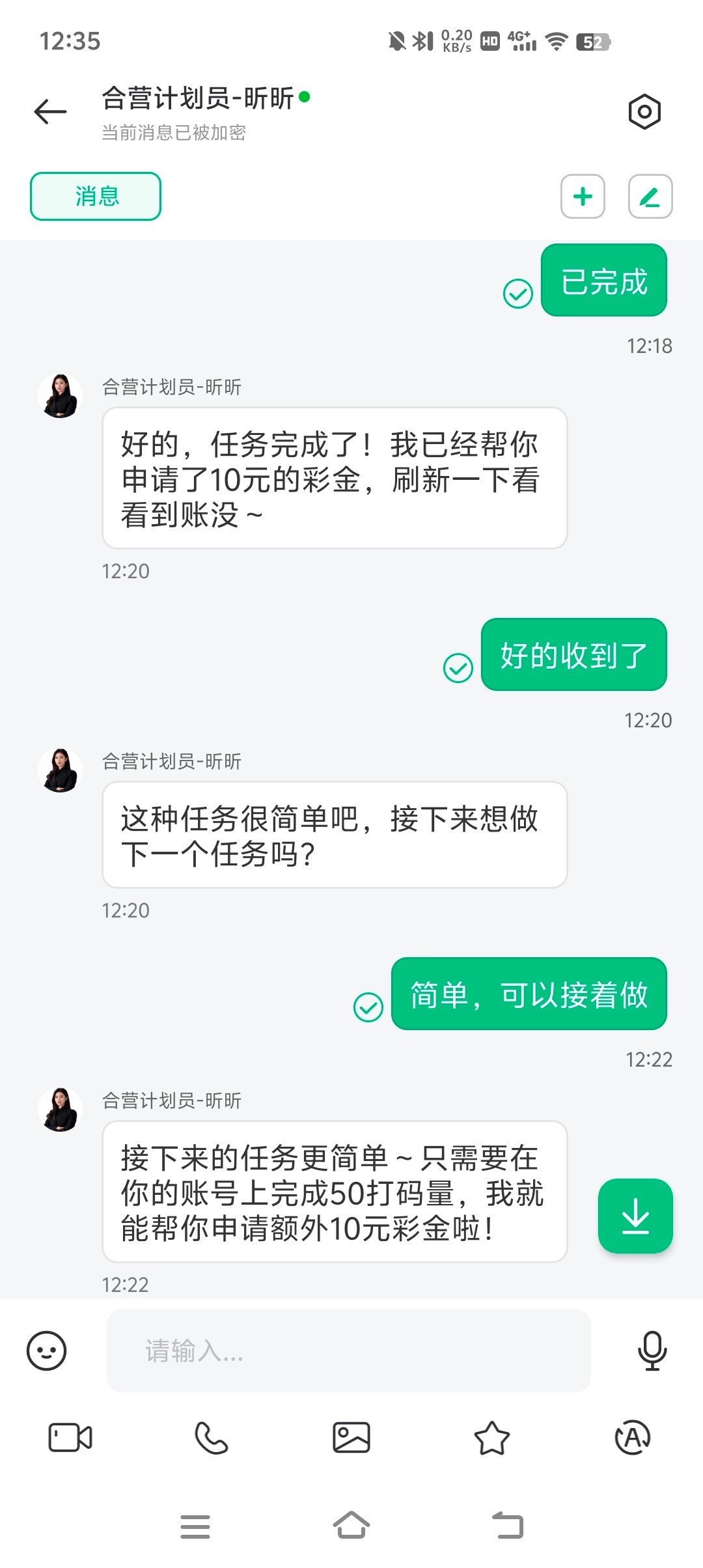Jump to latest messages with down arrow
703x1568 pixels.
tap(635, 1216)
